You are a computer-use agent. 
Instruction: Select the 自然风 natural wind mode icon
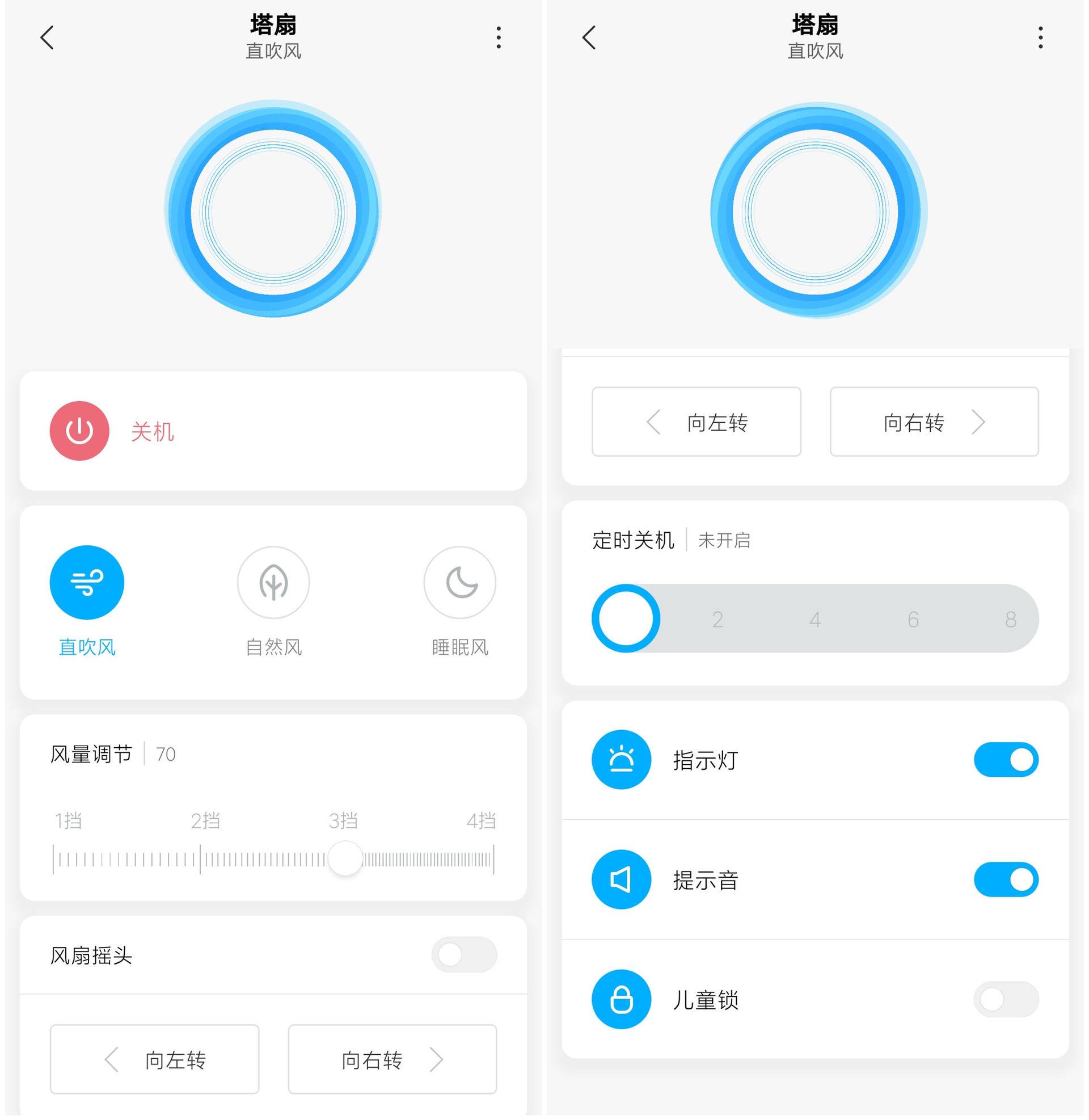point(273,582)
